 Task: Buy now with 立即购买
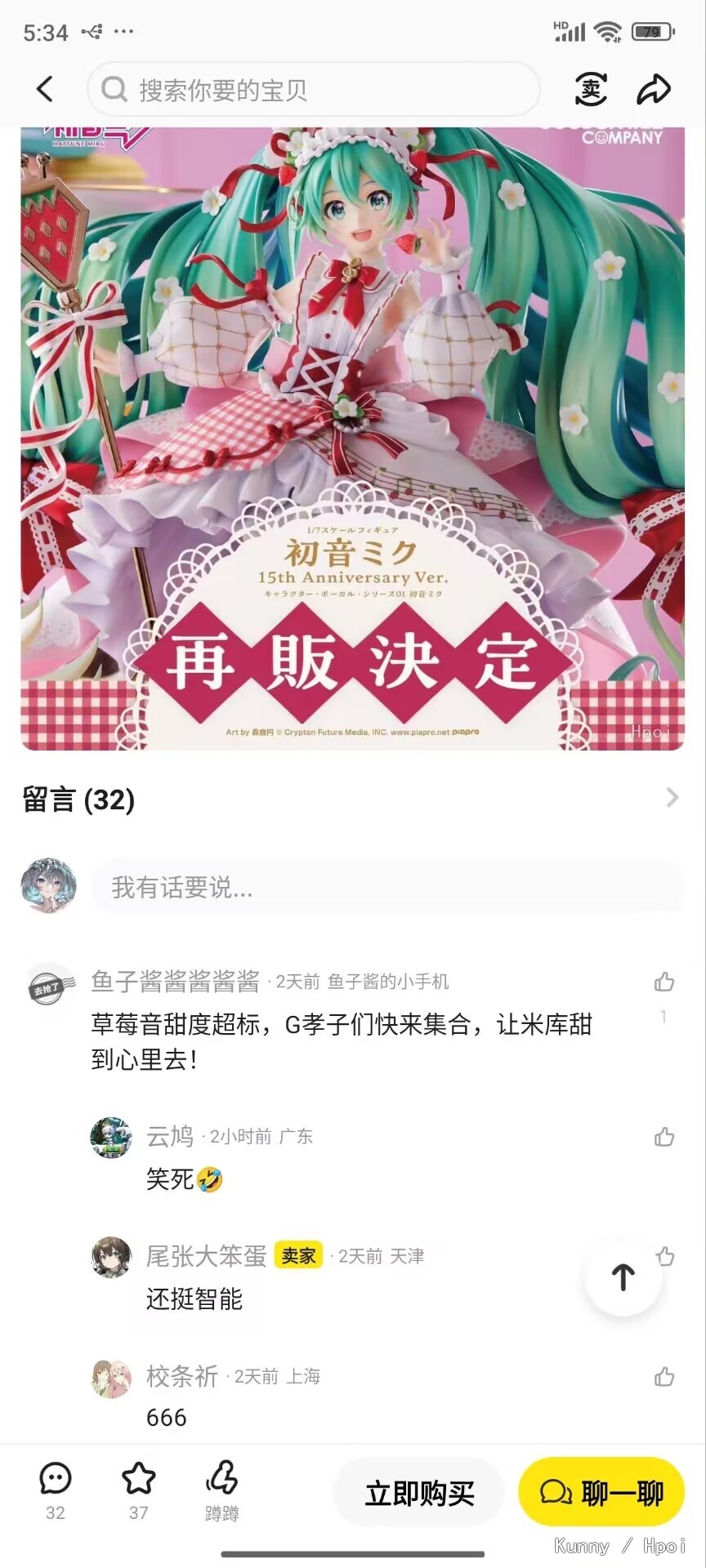(420, 1493)
